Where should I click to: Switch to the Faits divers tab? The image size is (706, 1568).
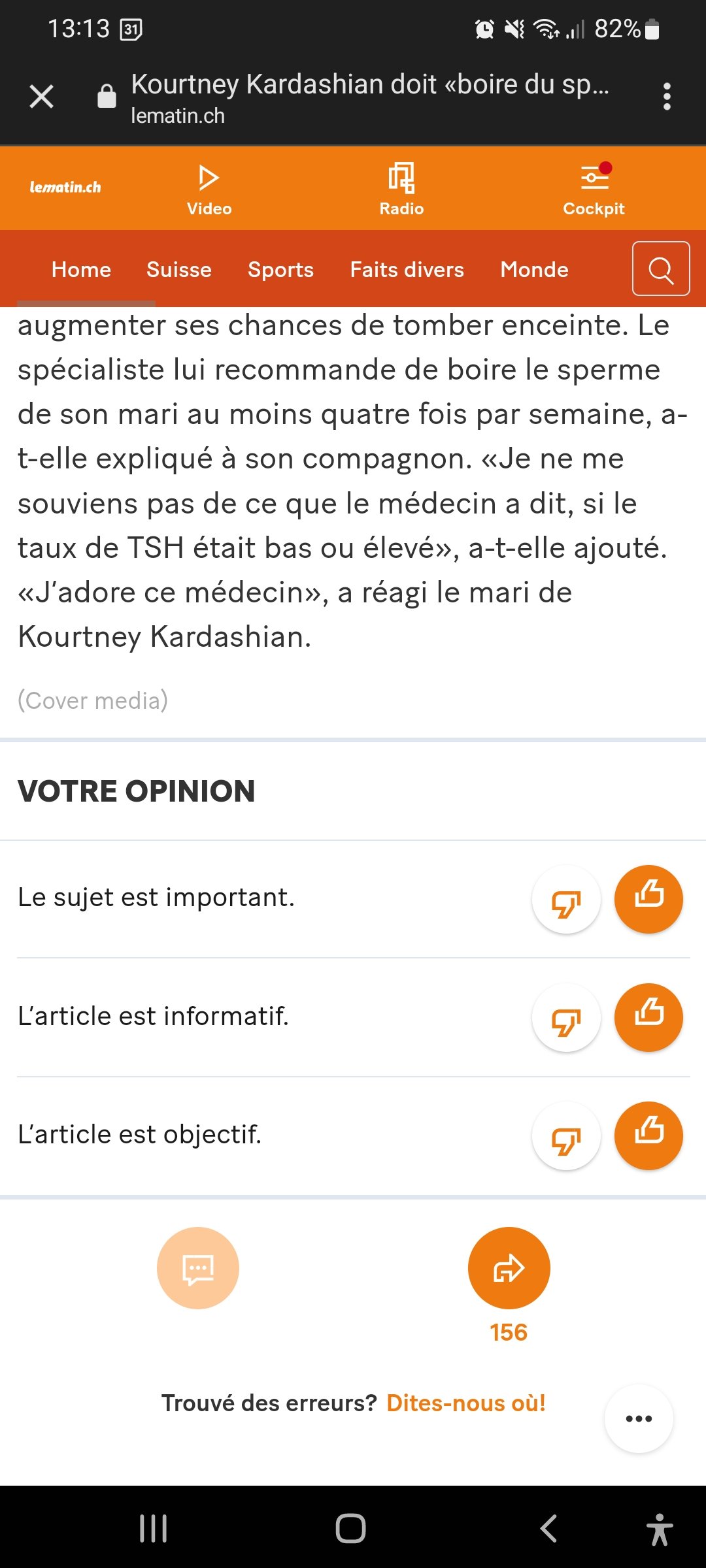point(407,270)
